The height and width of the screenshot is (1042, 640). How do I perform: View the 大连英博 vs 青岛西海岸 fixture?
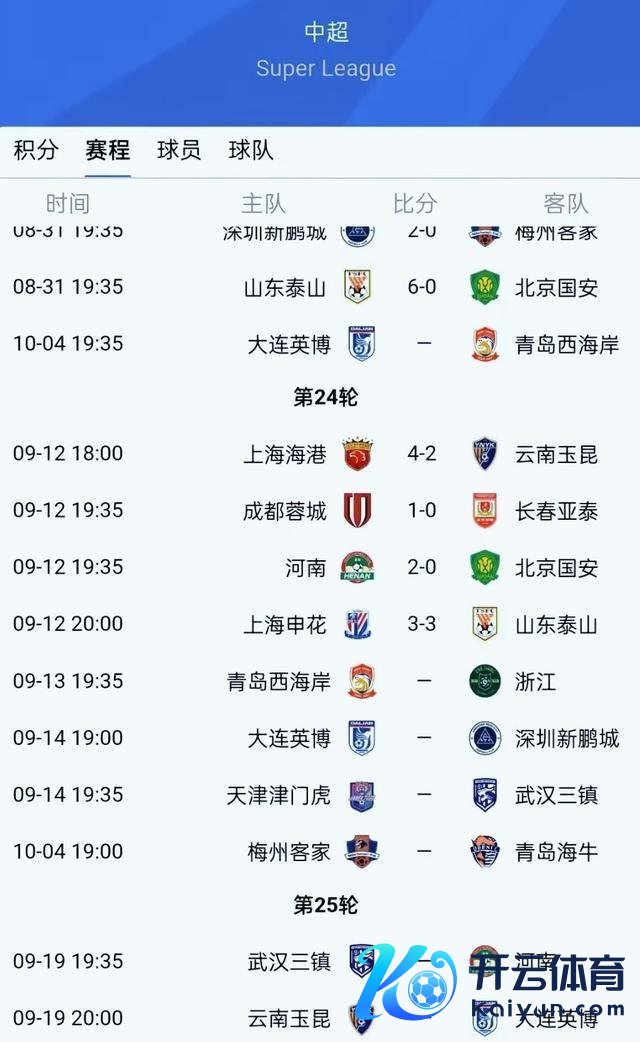(320, 345)
